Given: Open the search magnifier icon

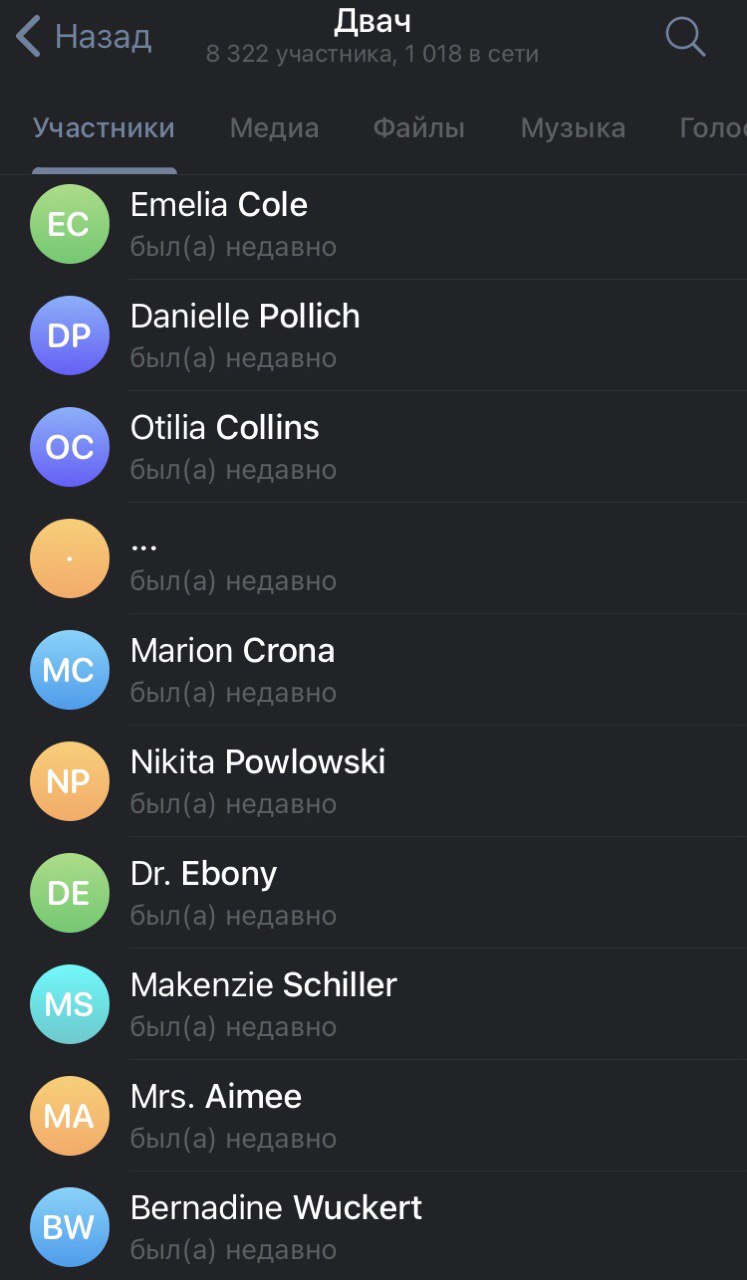Looking at the screenshot, I should pos(685,37).
